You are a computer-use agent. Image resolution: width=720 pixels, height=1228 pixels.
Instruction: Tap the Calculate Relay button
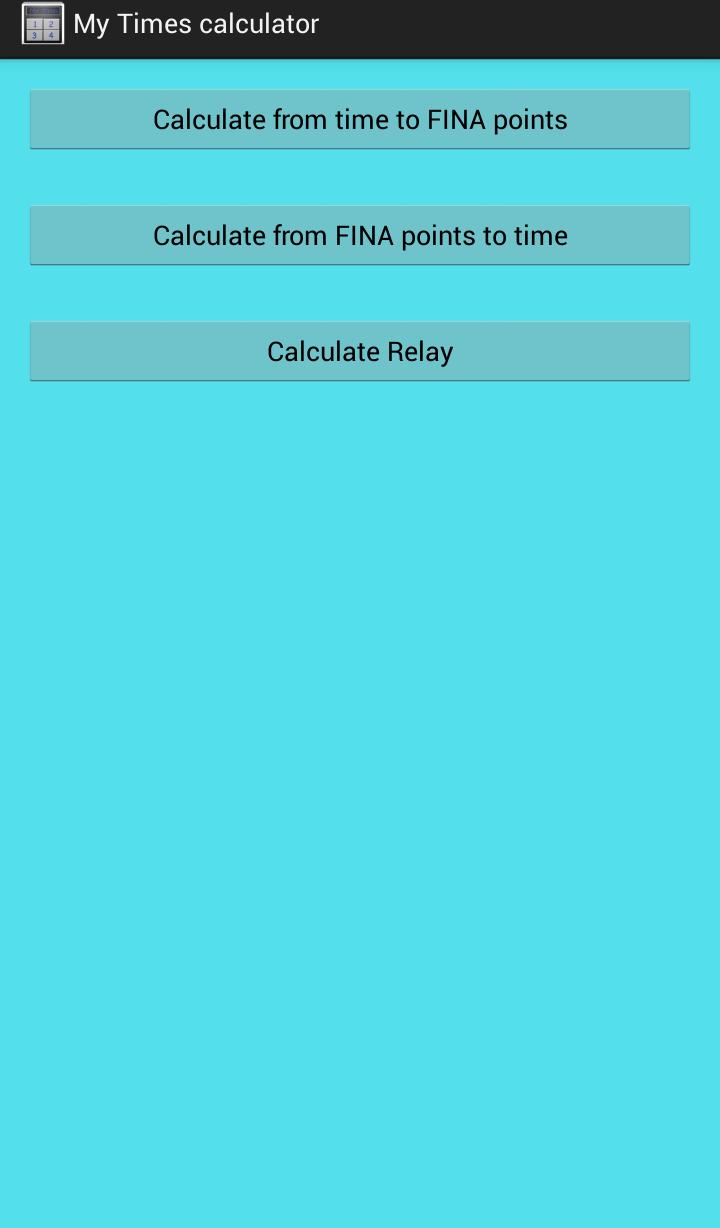pyautogui.click(x=360, y=352)
